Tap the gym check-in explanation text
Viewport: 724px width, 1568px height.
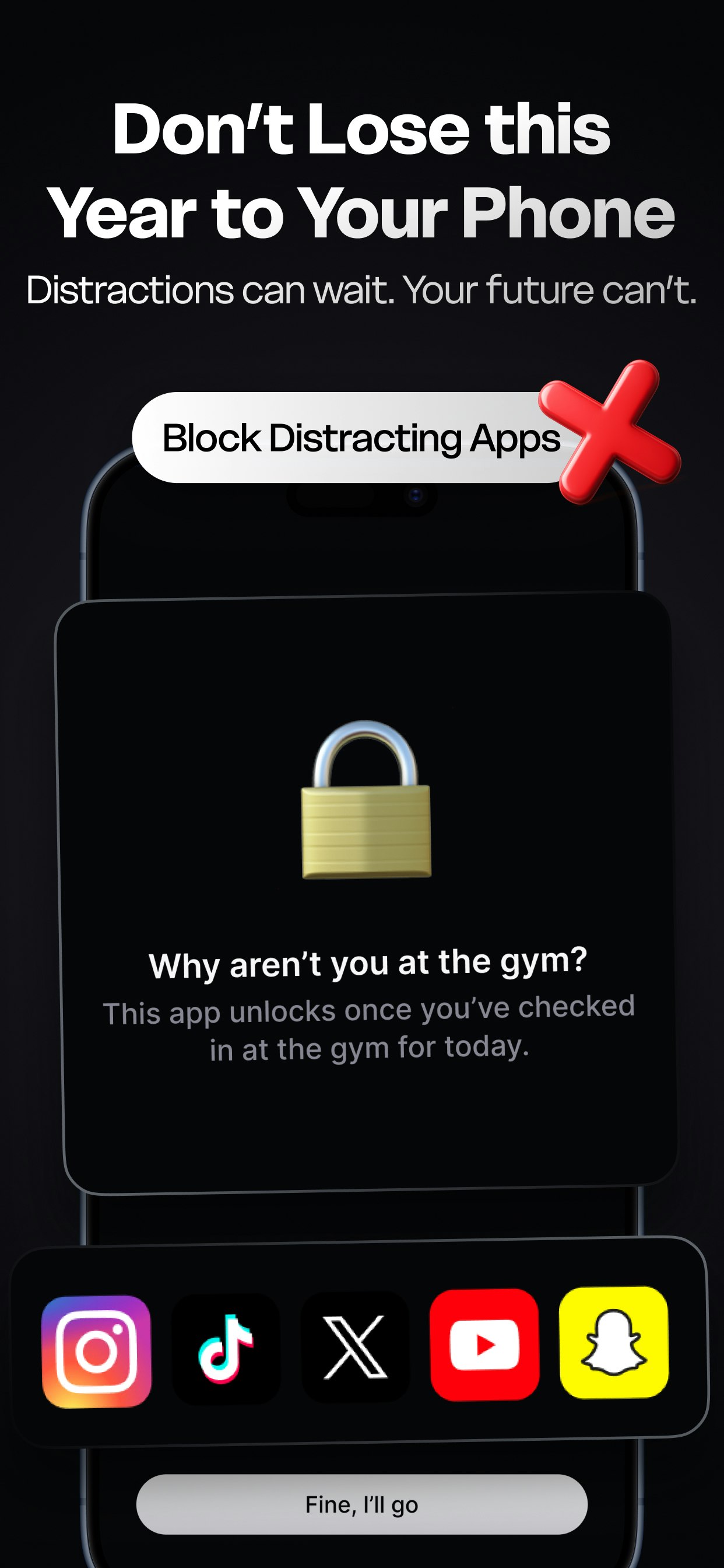(x=365, y=1028)
